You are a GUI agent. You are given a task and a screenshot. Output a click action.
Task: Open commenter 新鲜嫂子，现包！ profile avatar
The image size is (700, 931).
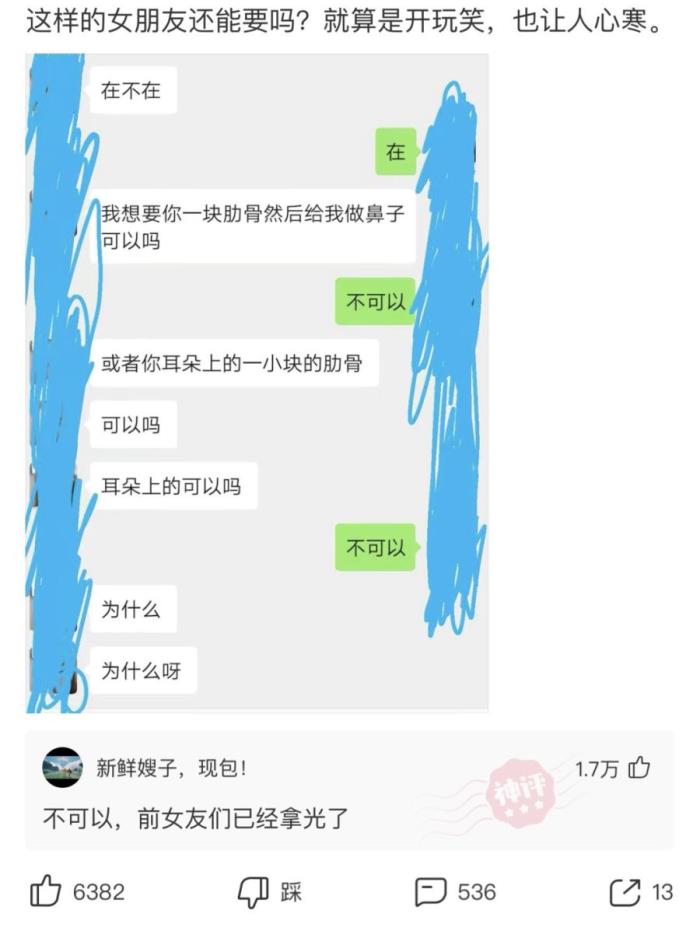62,768
